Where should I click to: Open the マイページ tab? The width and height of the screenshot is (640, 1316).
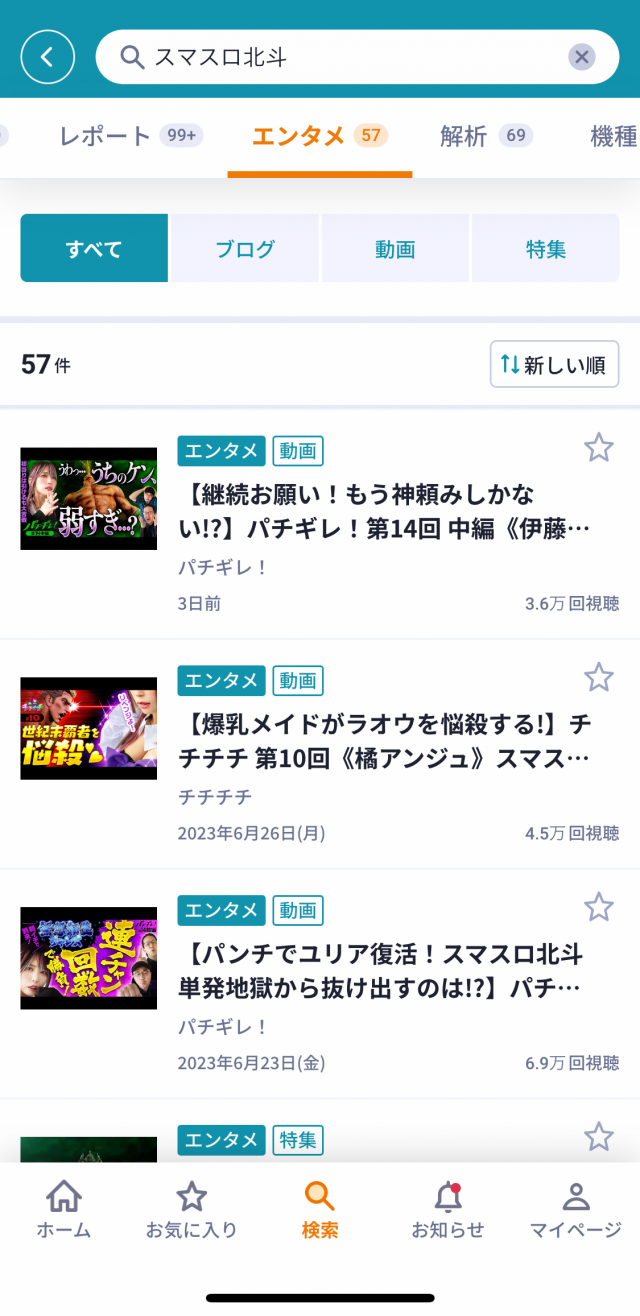click(x=575, y=1209)
